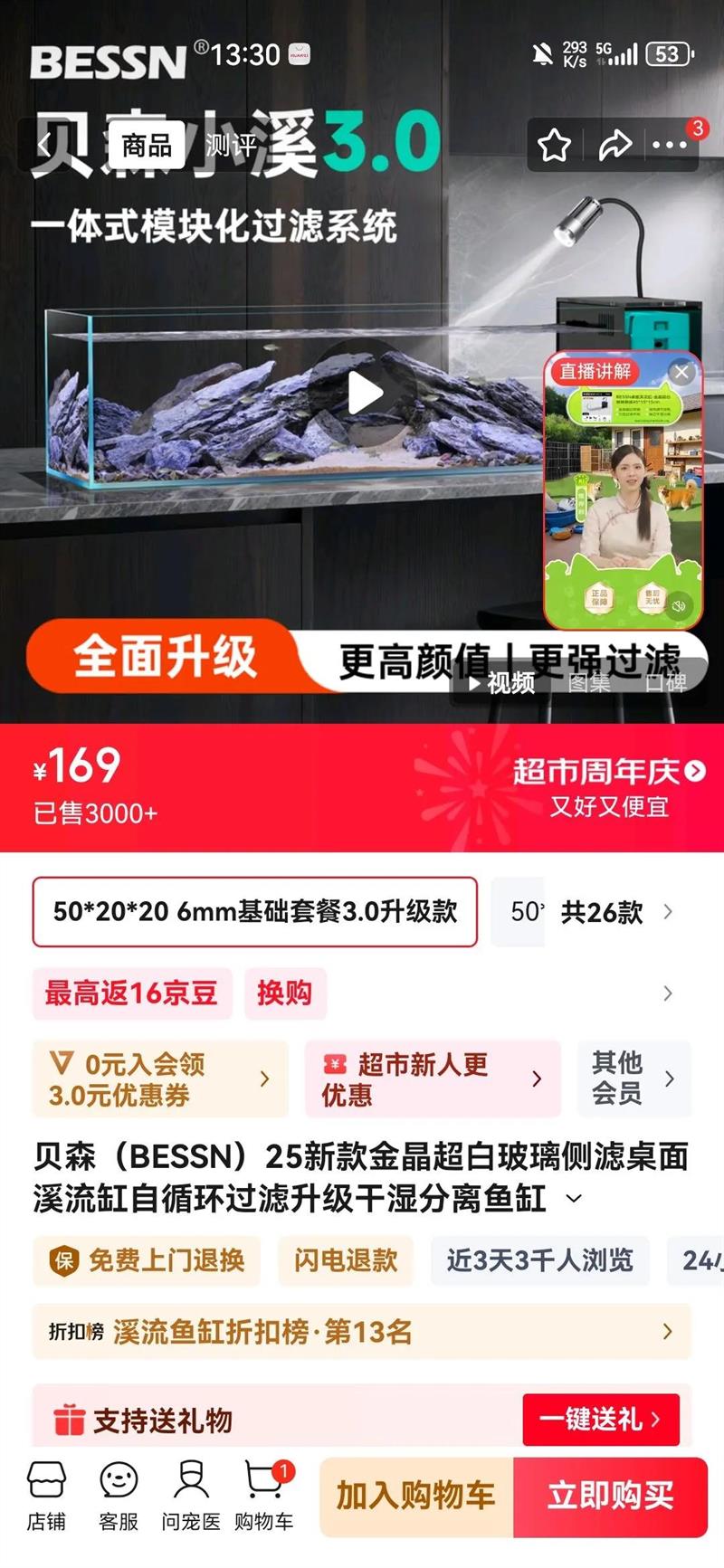Screen dimensions: 724x1568
Task: Tap 一键送礼 button
Action: 601,1419
